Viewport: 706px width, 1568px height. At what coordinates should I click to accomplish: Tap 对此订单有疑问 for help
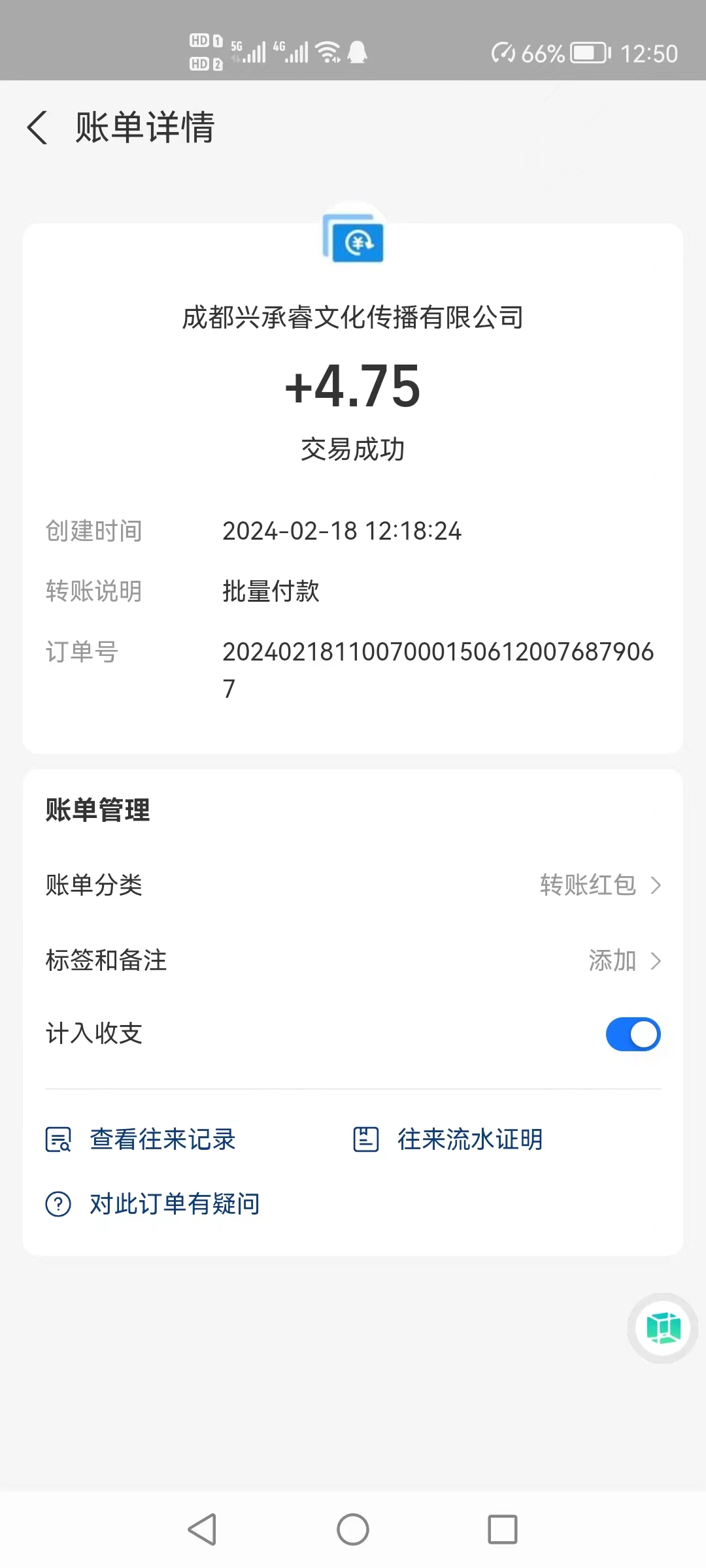pyautogui.click(x=153, y=1203)
